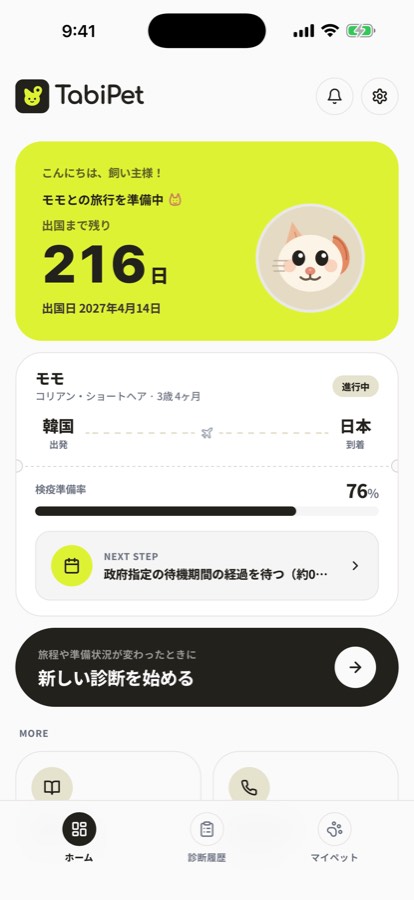Open the phone icon card under MORE
The height and width of the screenshot is (900, 414).
click(305, 776)
